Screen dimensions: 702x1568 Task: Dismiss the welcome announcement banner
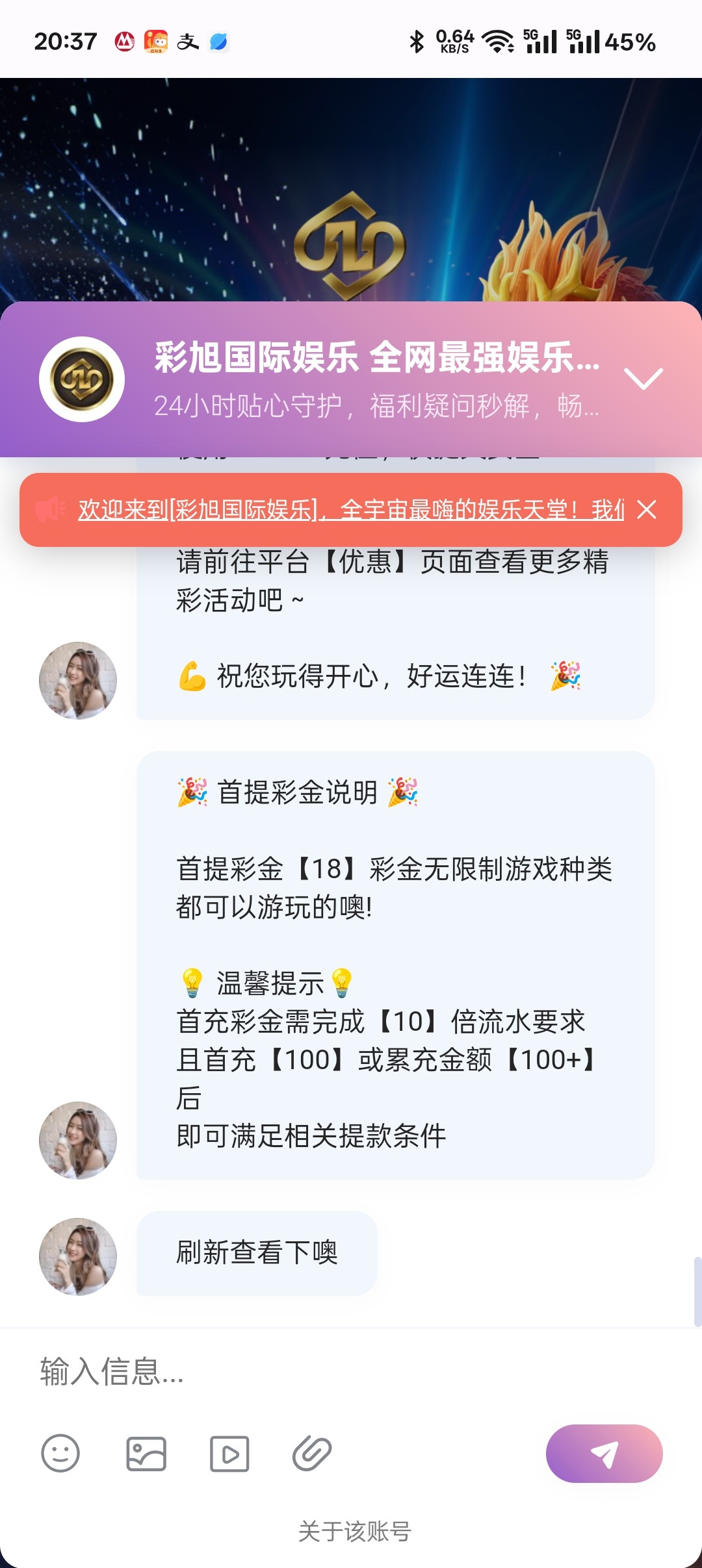pyautogui.click(x=647, y=510)
